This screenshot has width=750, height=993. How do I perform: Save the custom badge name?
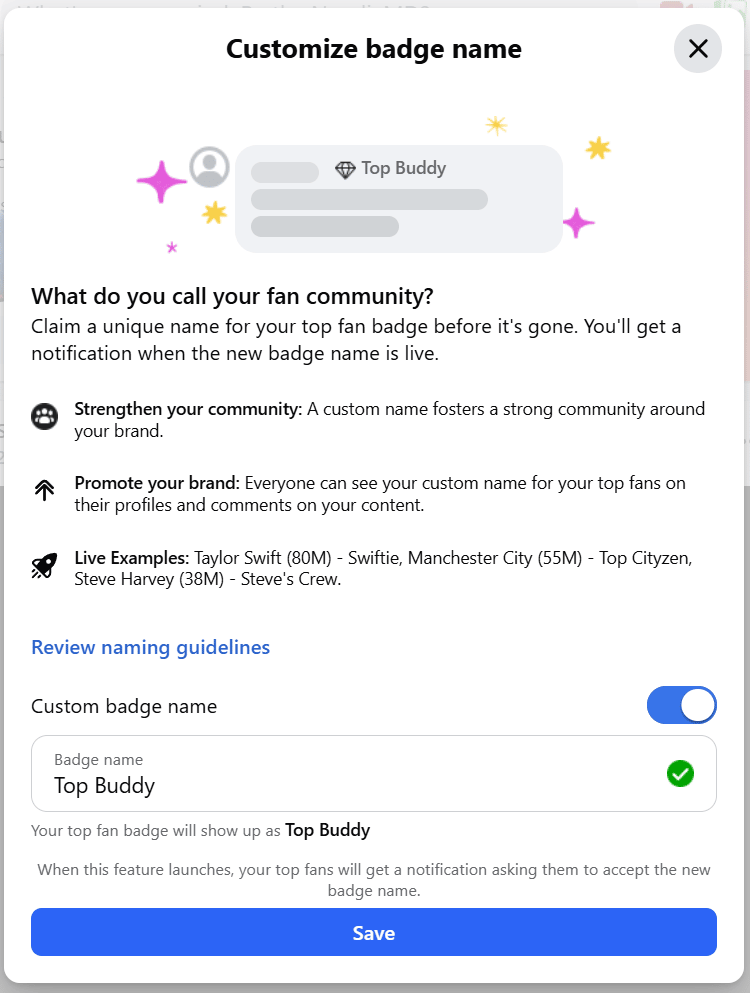point(374,932)
